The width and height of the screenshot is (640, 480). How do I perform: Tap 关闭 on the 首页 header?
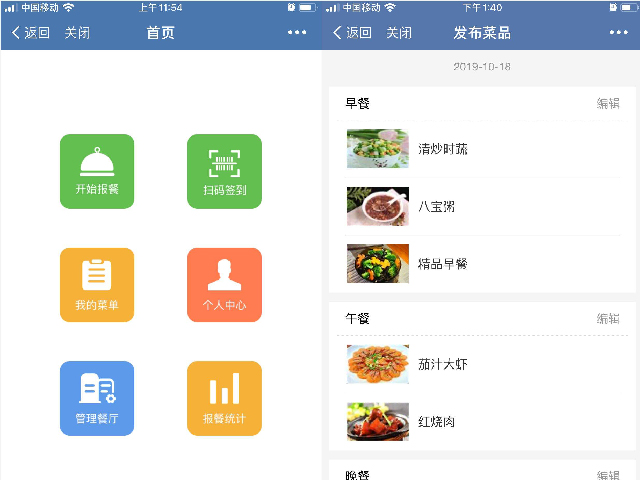77,32
